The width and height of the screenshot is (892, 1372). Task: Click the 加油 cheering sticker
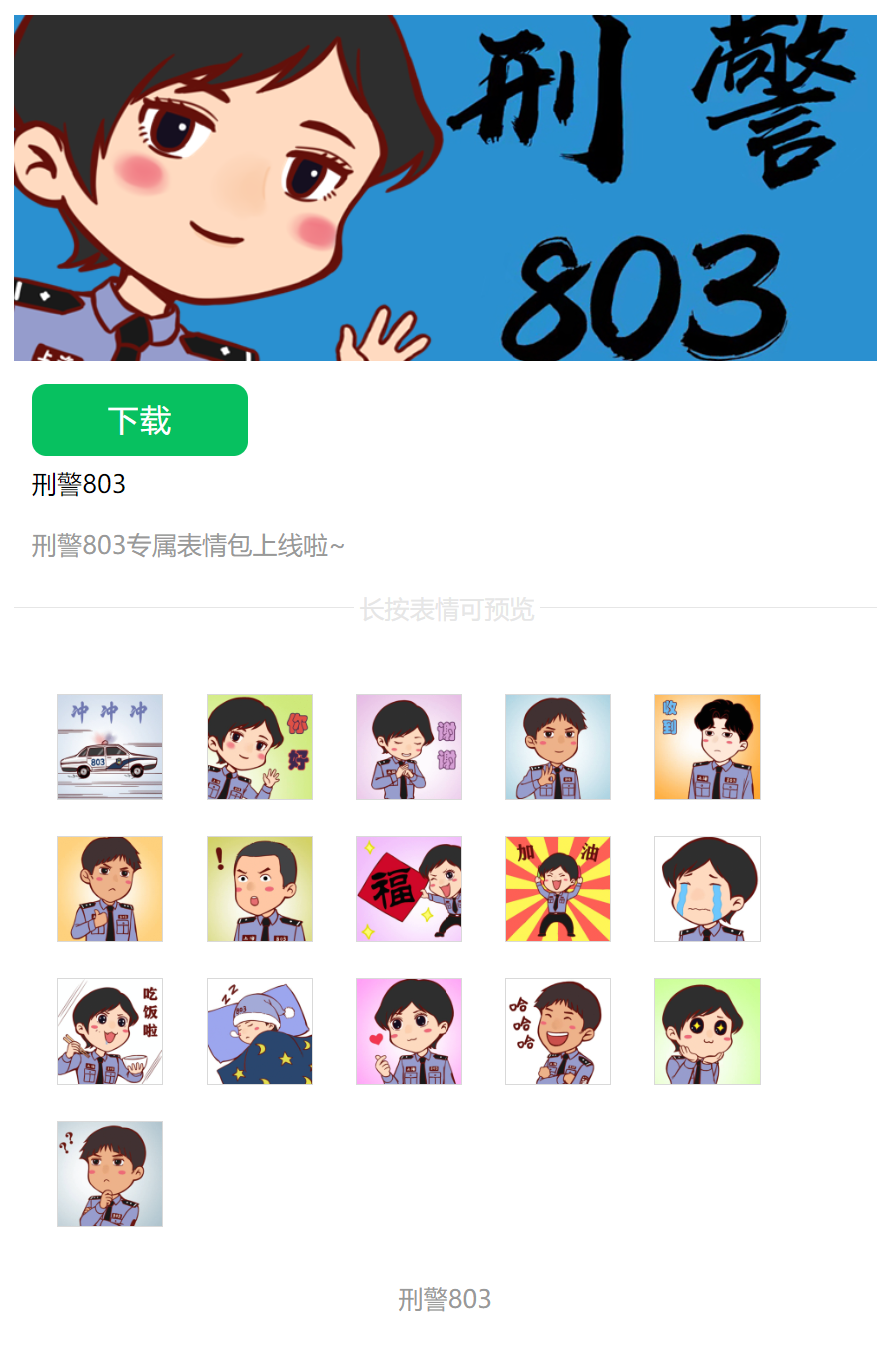click(x=557, y=889)
